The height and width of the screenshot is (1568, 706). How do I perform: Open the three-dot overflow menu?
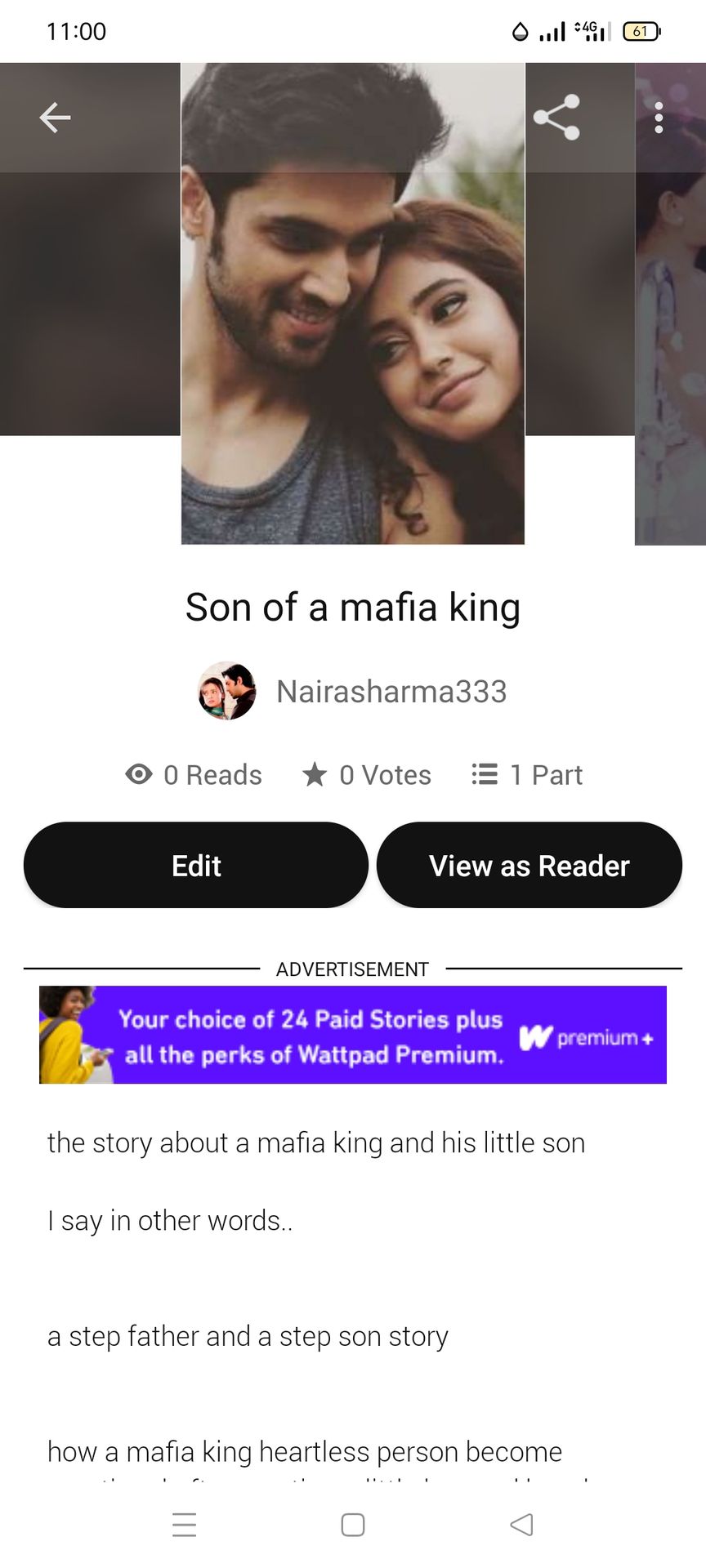point(659,118)
